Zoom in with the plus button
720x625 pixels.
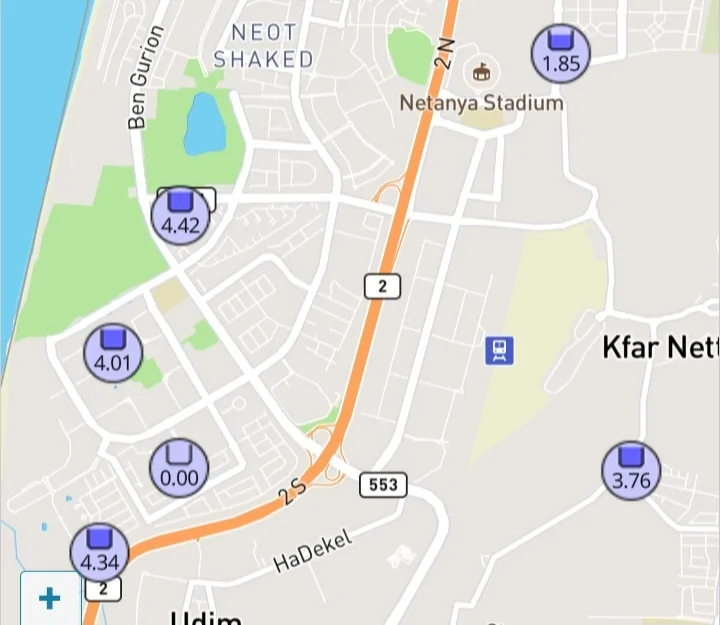pos(50,598)
